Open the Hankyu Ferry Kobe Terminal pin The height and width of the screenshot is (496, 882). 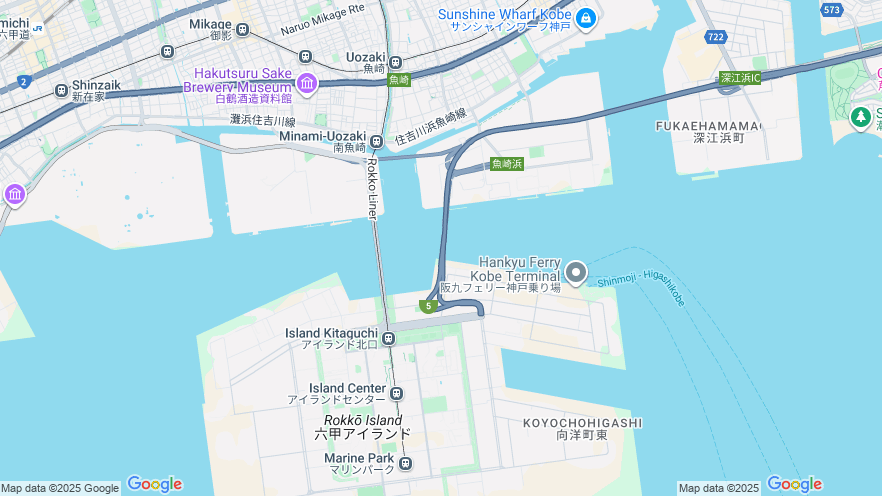click(x=576, y=271)
